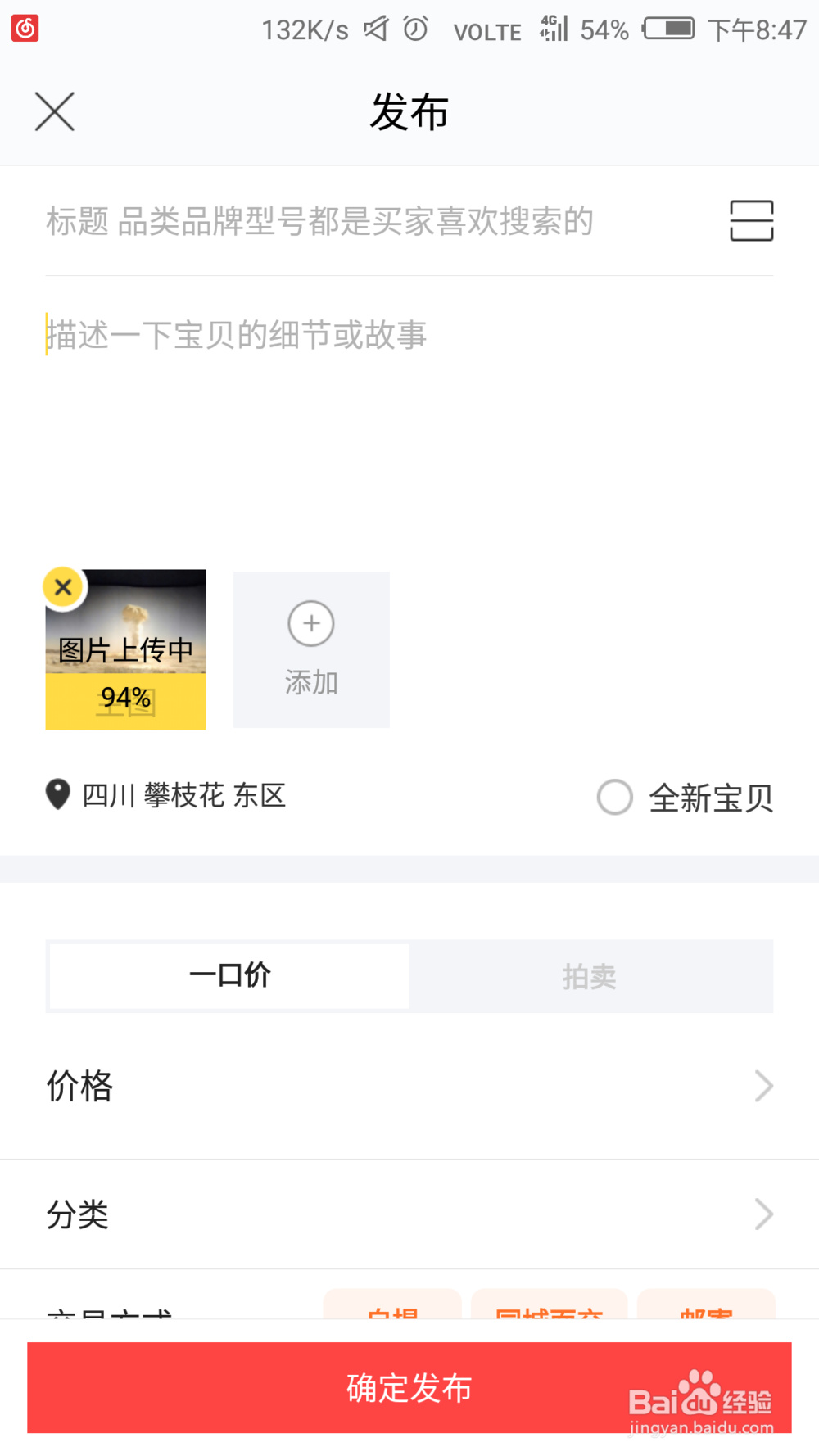819x1456 pixels.
Task: Open the NetEase Cloud Music notification icon
Action: (25, 27)
